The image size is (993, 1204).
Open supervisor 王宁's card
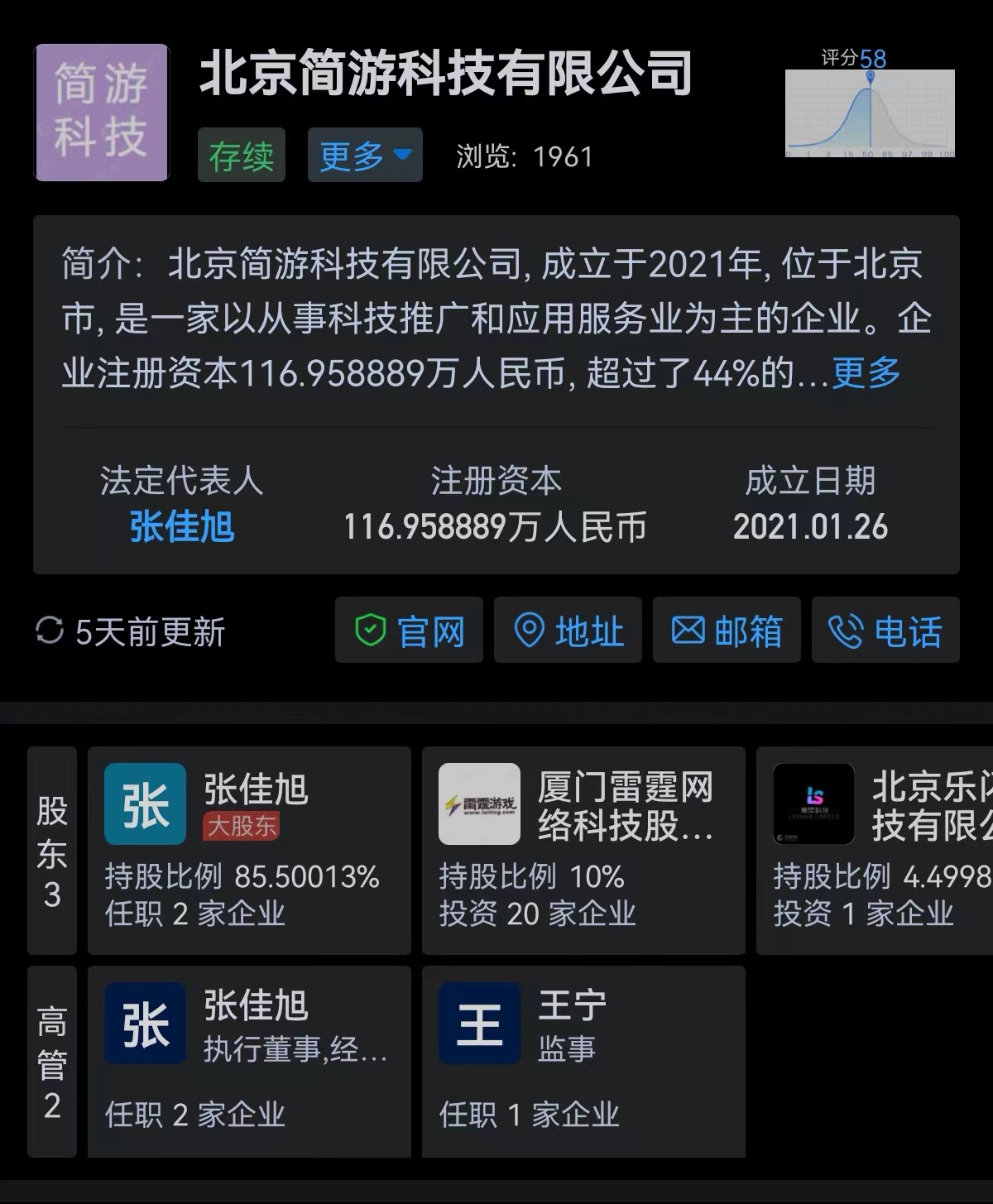pyautogui.click(x=583, y=1061)
